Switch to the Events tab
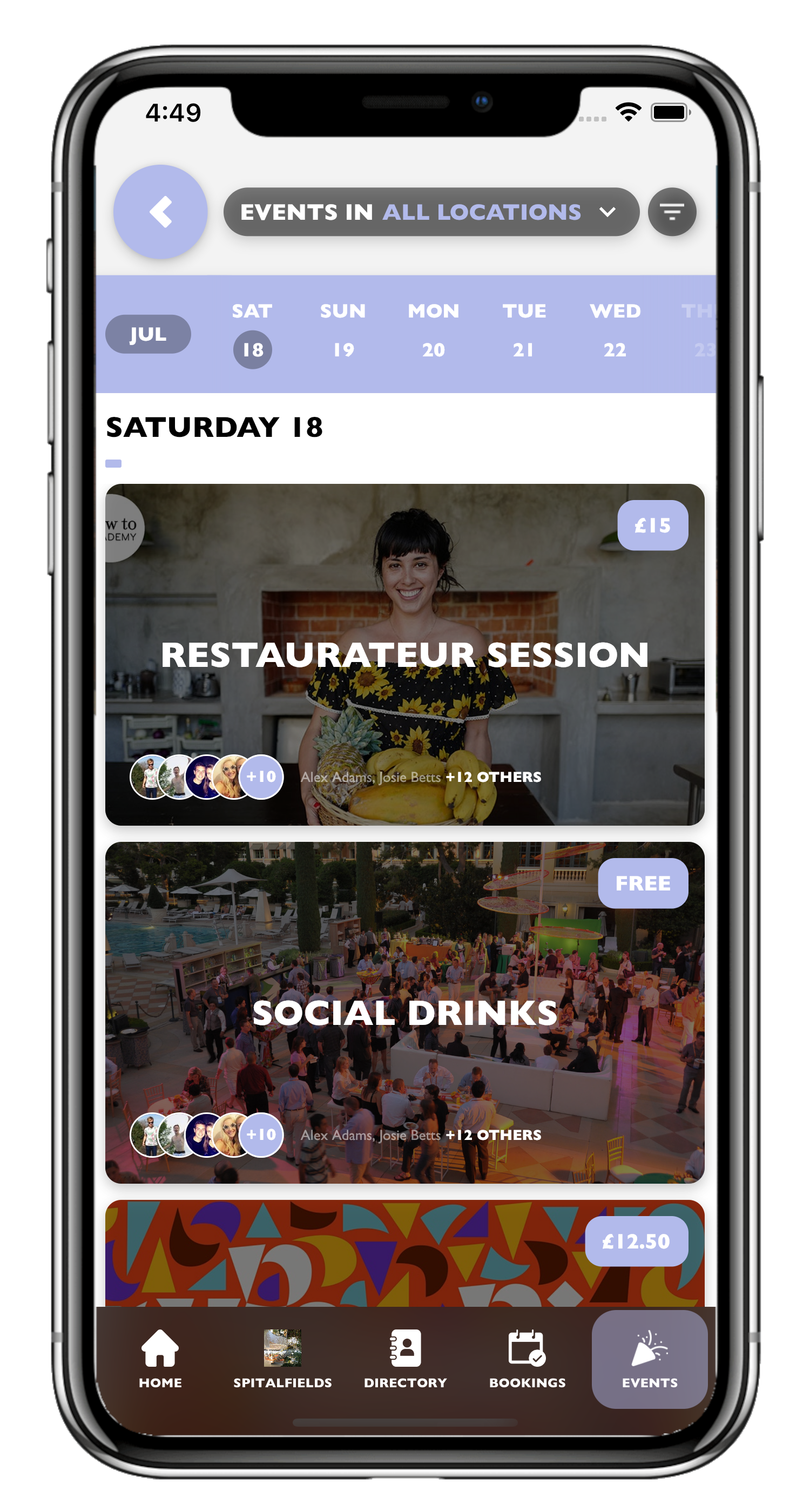 649,1359
